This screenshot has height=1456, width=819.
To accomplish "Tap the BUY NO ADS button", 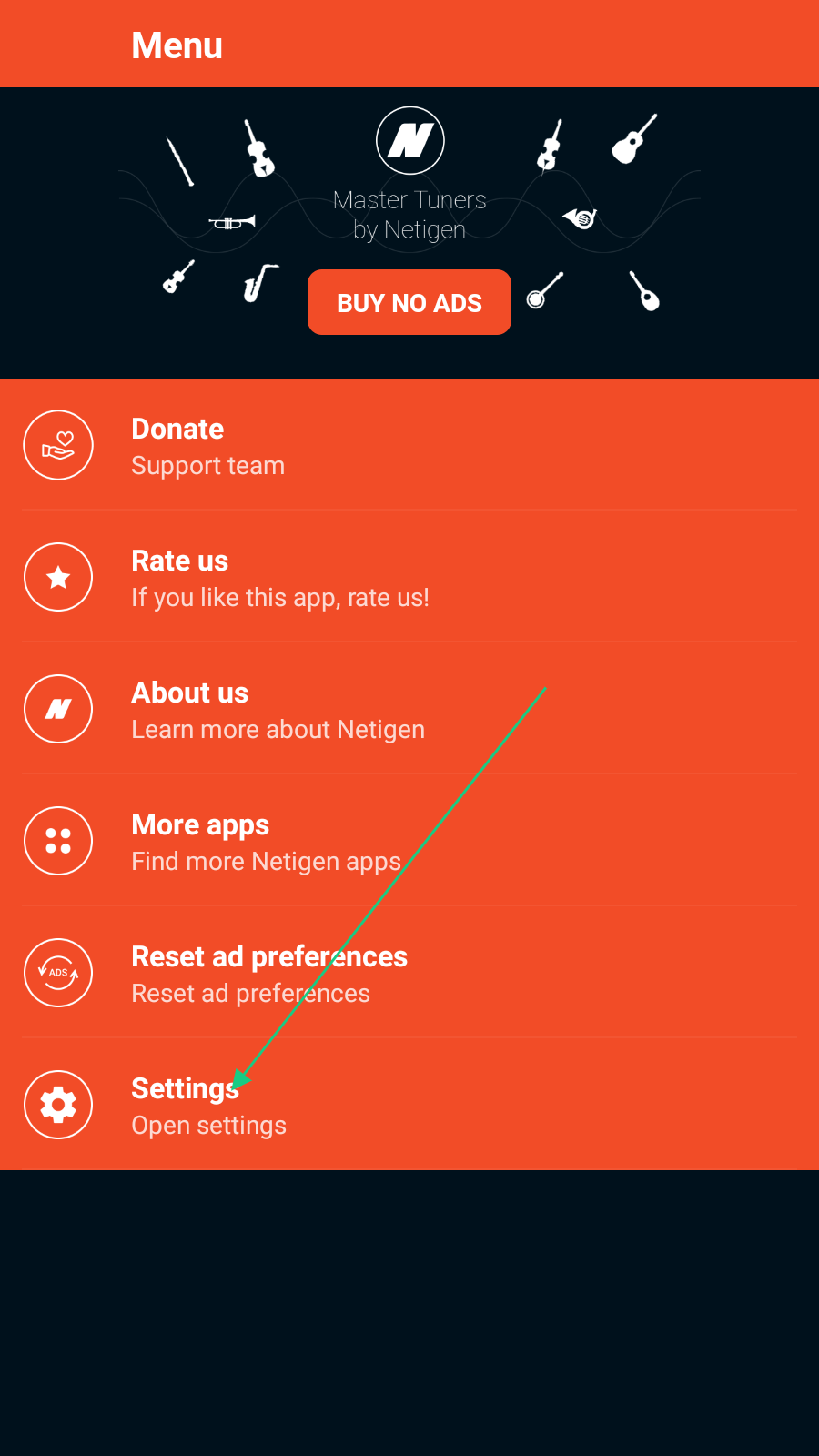I will [x=409, y=302].
